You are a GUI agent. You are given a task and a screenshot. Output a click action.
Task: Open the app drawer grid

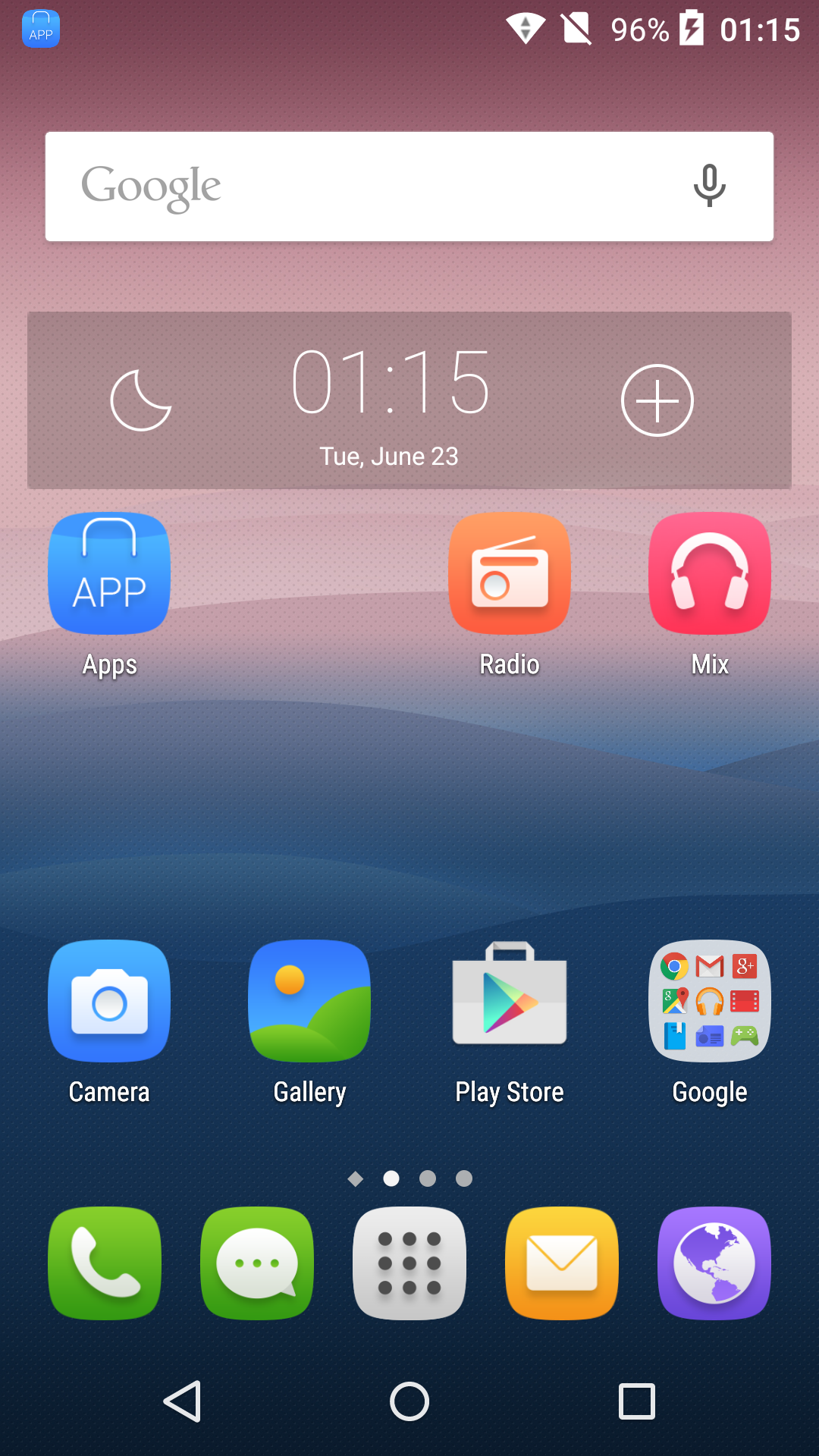click(x=409, y=1263)
